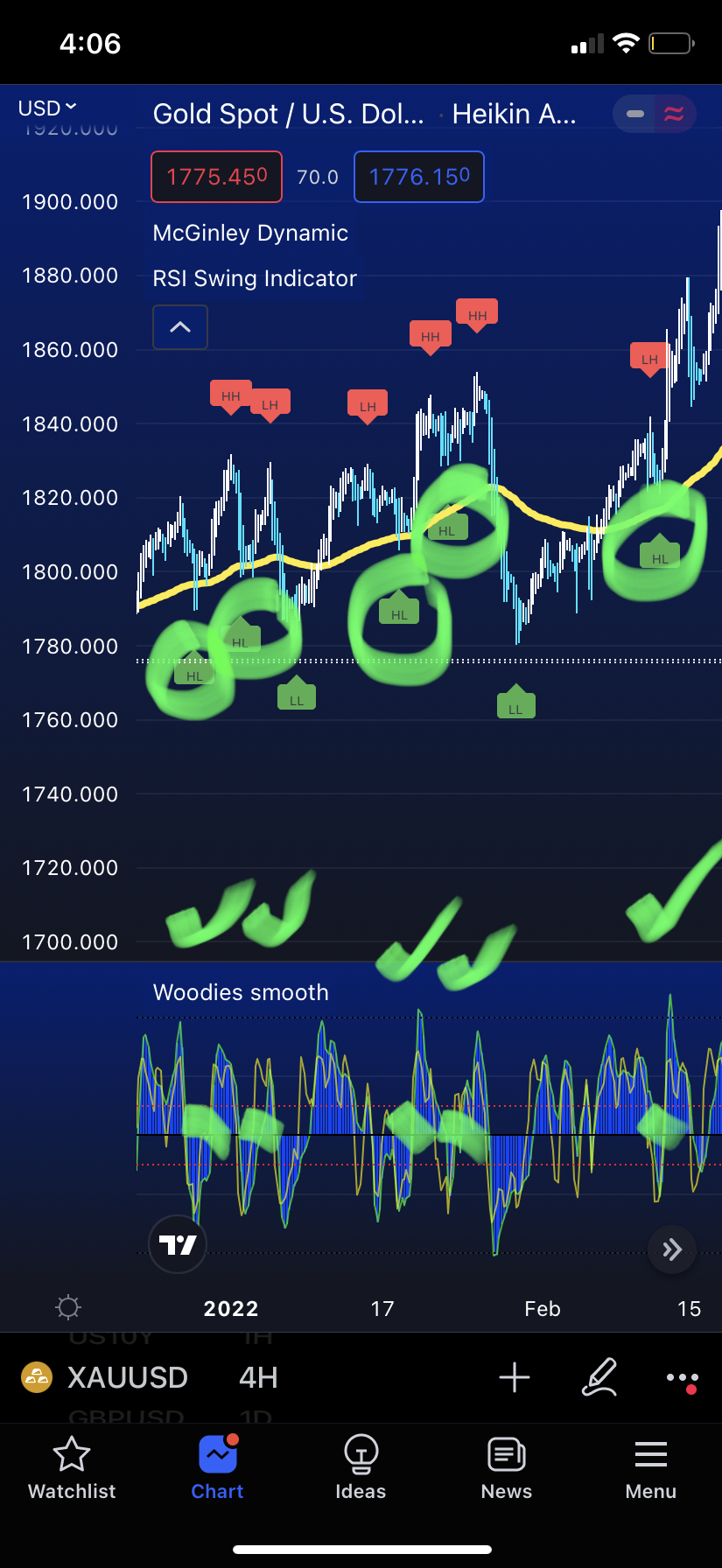Jump to latest bar with double arrow
The width and height of the screenshot is (722, 1568).
(672, 1249)
